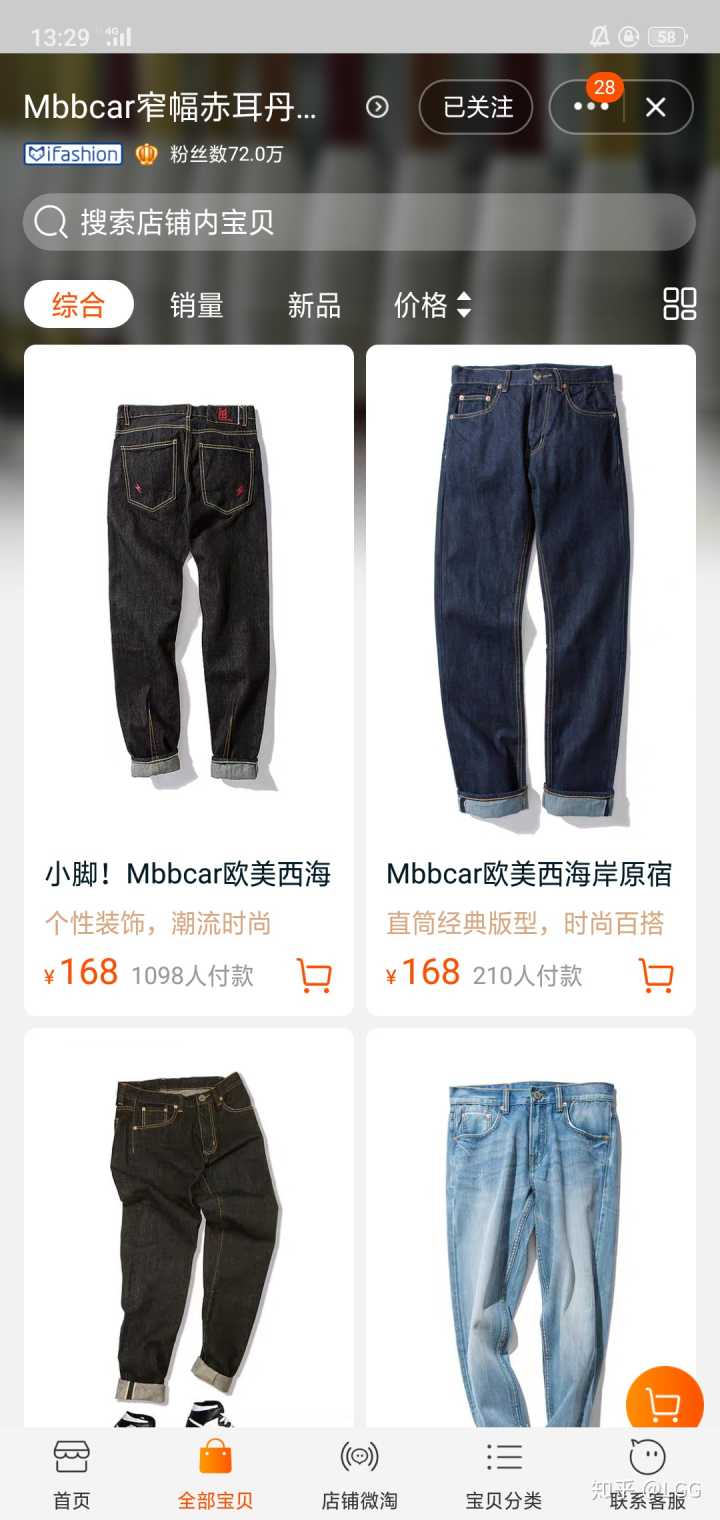
Task: Tap the 搜索店铺内宝贝 search box
Action: (359, 222)
